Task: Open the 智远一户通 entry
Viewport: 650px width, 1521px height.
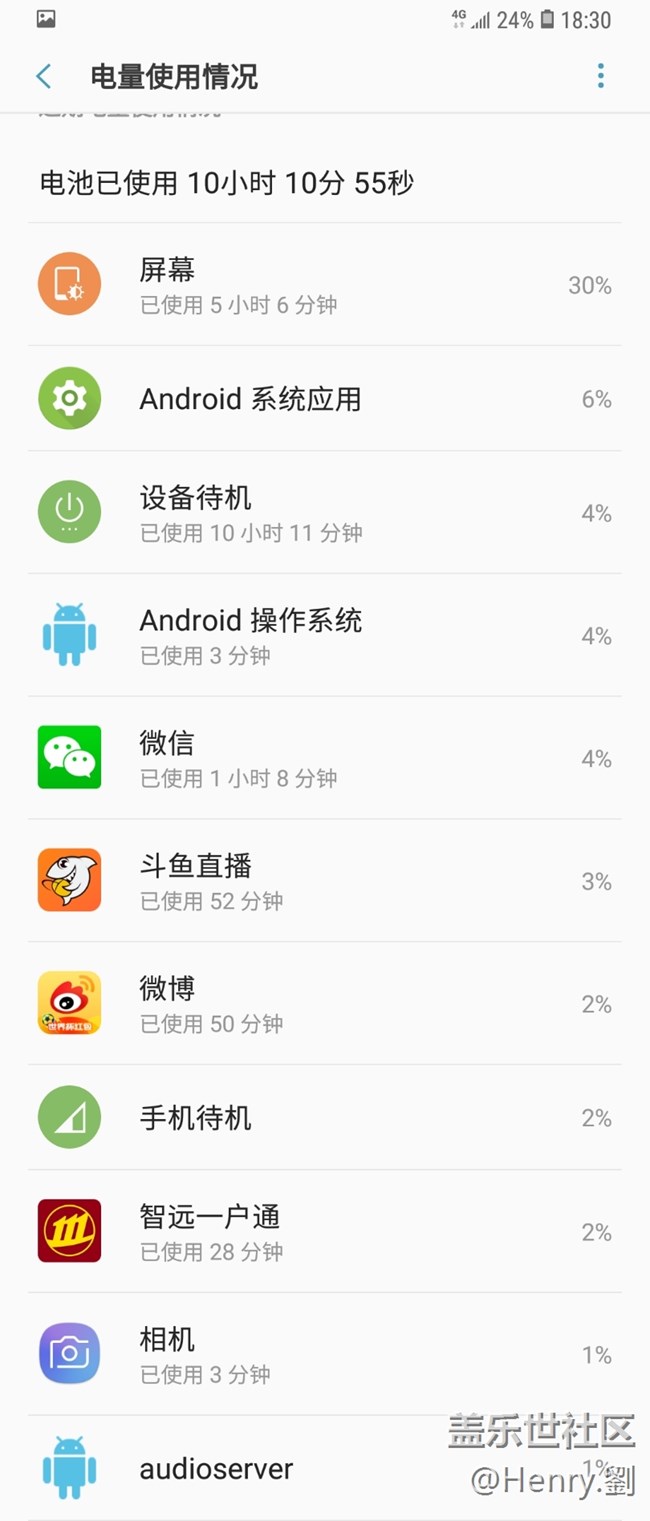Action: click(325, 1231)
